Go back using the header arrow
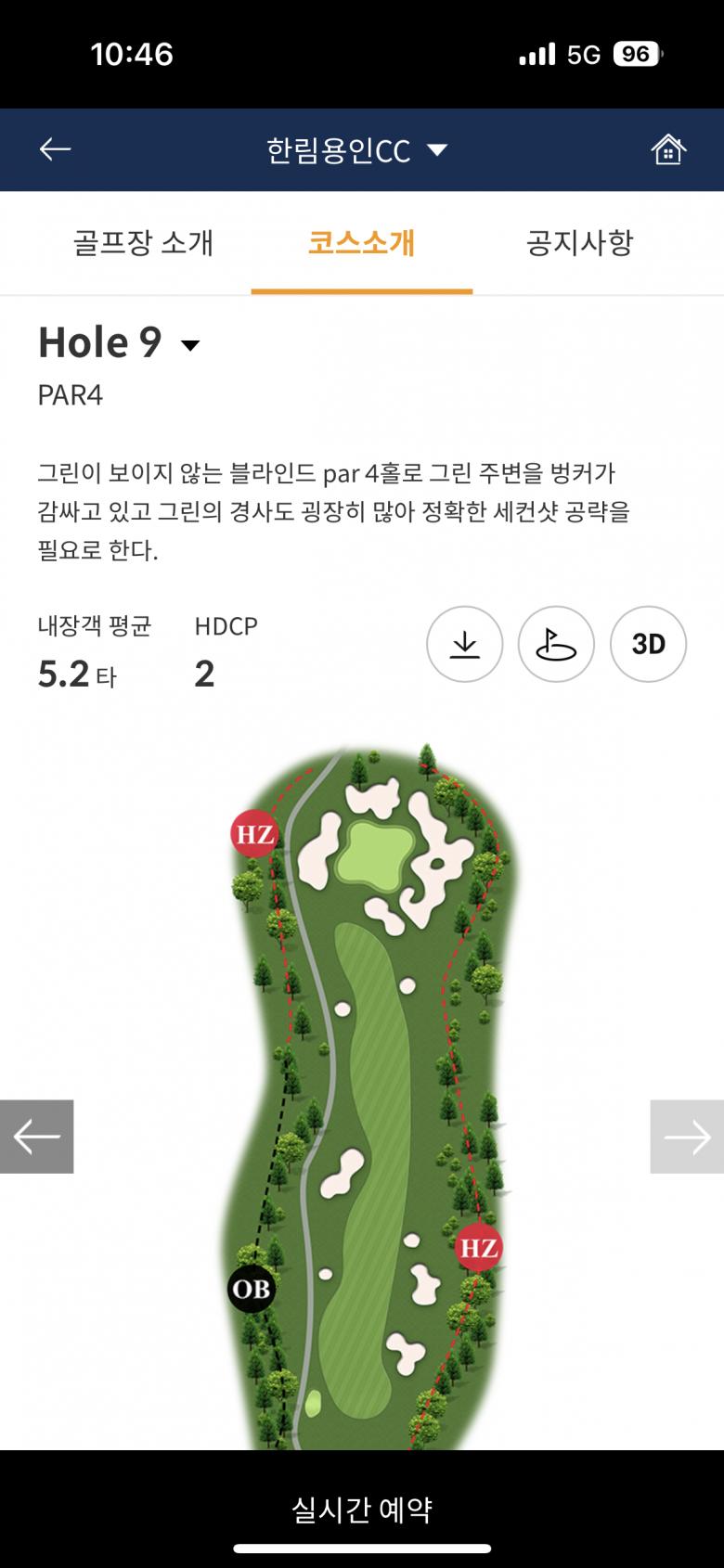This screenshot has height=1568, width=724. tap(55, 149)
